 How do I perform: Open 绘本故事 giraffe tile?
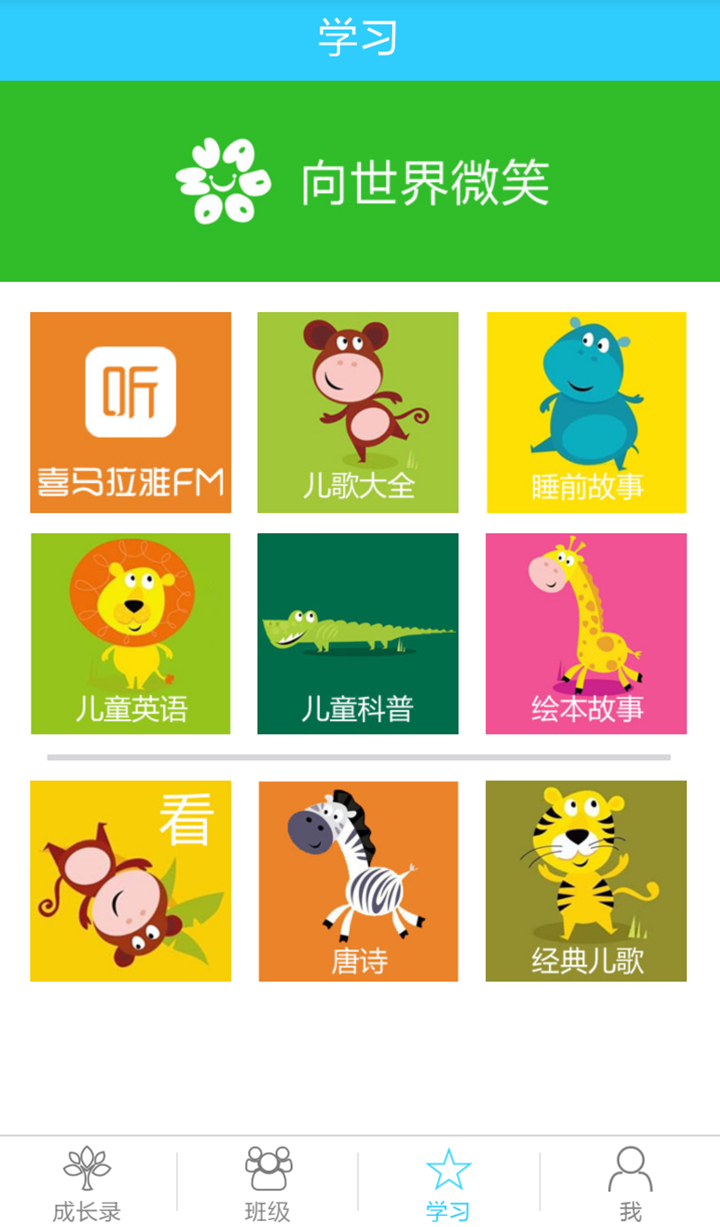tap(586, 633)
